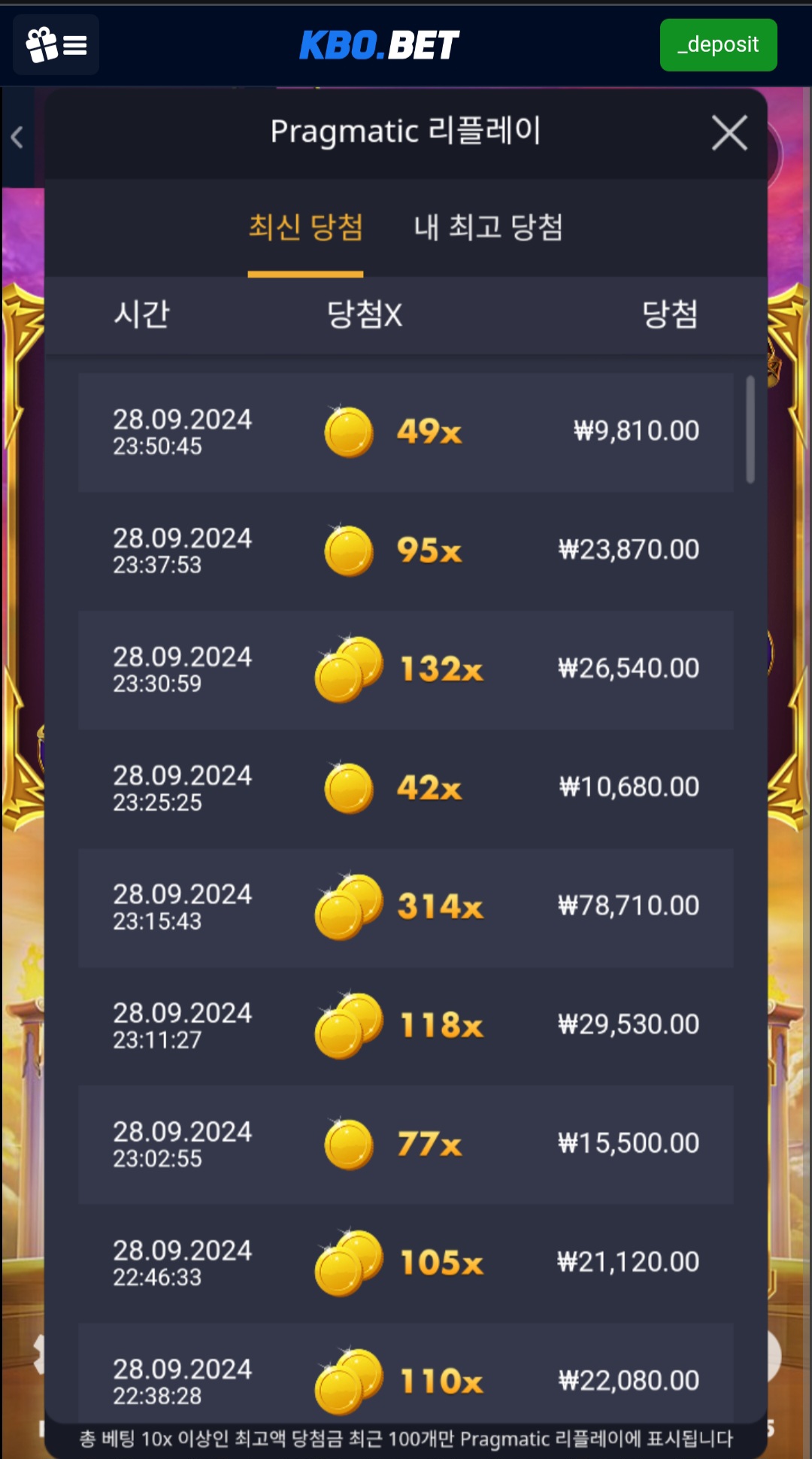
Task: Open the 77x replay at 23:02:55
Action: point(406,1144)
